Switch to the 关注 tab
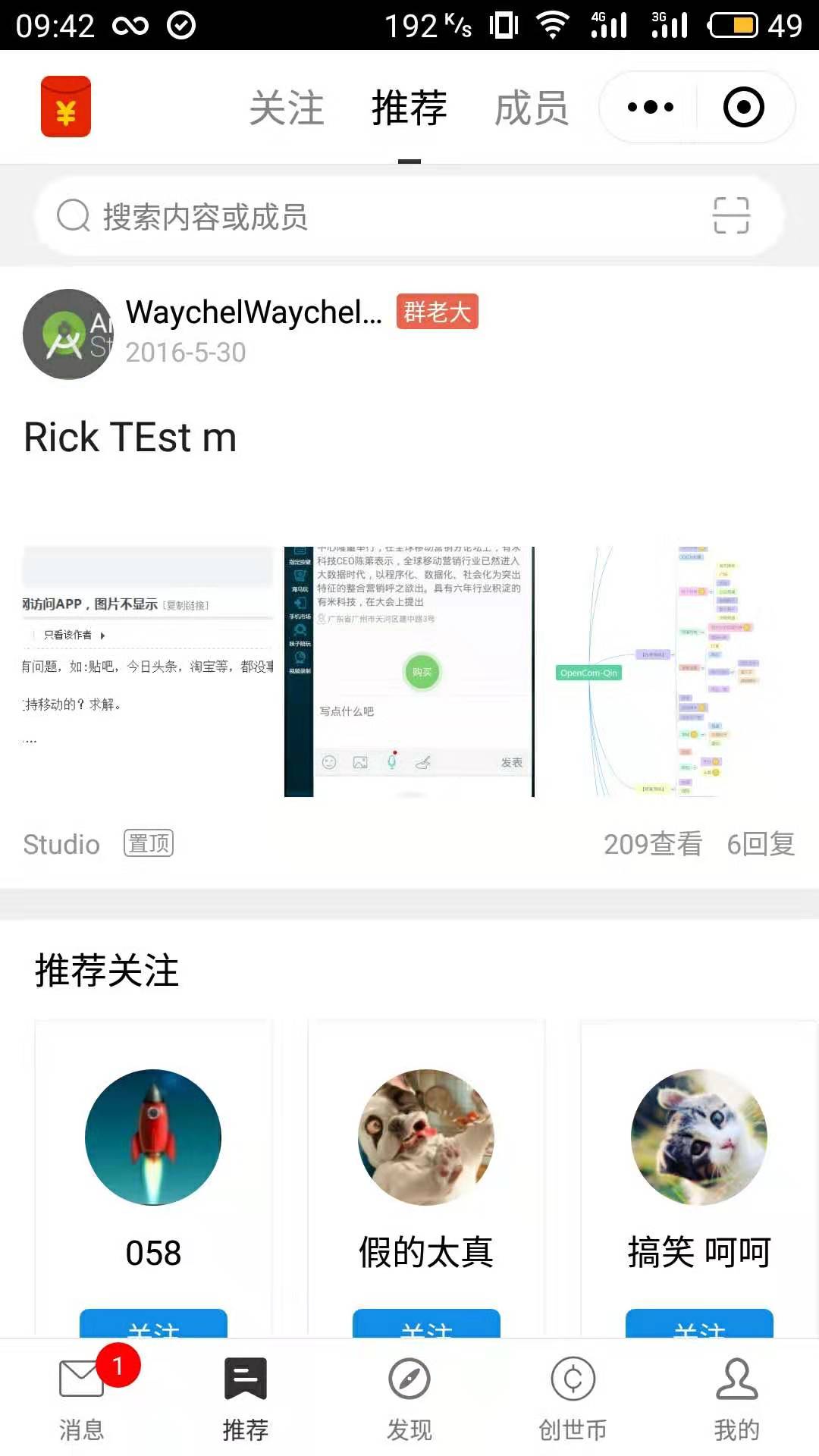This screenshot has width=819, height=1456. pyautogui.click(x=287, y=108)
